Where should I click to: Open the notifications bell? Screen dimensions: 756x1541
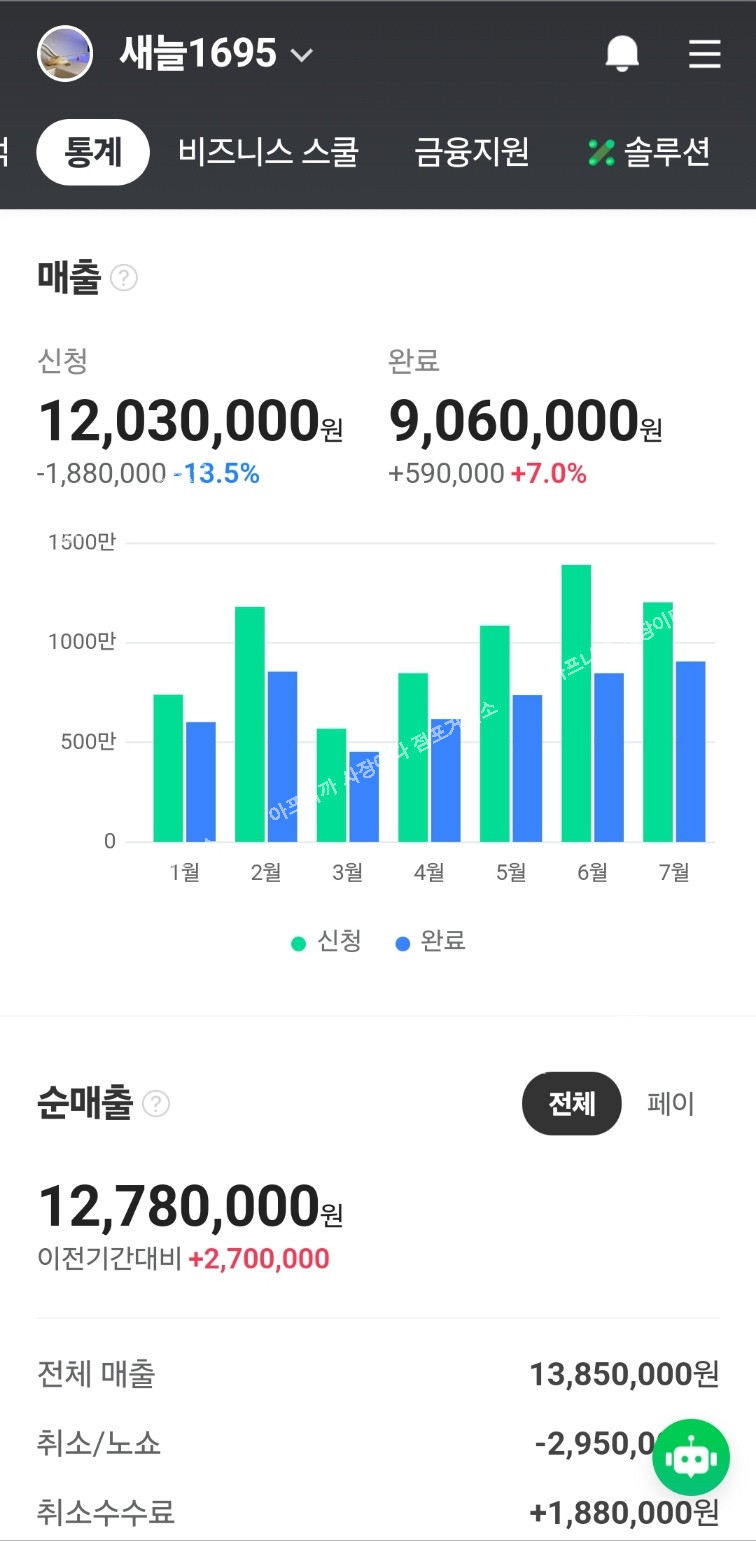click(x=622, y=54)
